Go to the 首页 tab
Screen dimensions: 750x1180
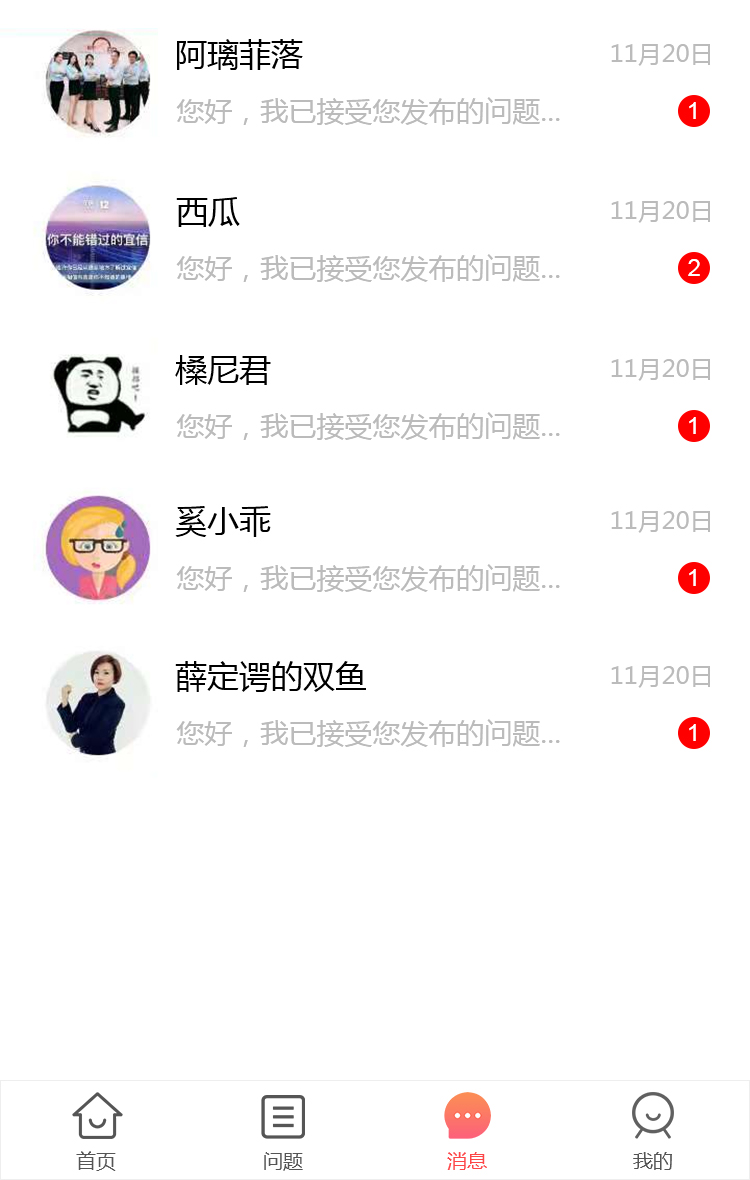pyautogui.click(x=97, y=1130)
